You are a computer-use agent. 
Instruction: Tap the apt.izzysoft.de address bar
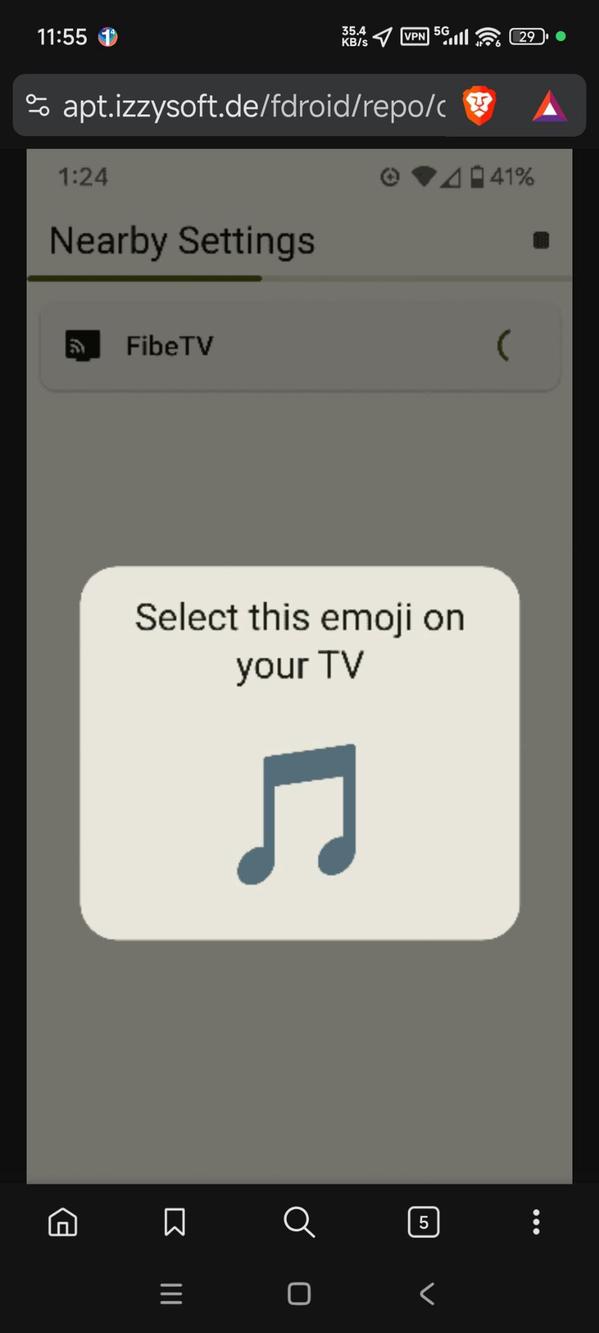click(254, 106)
